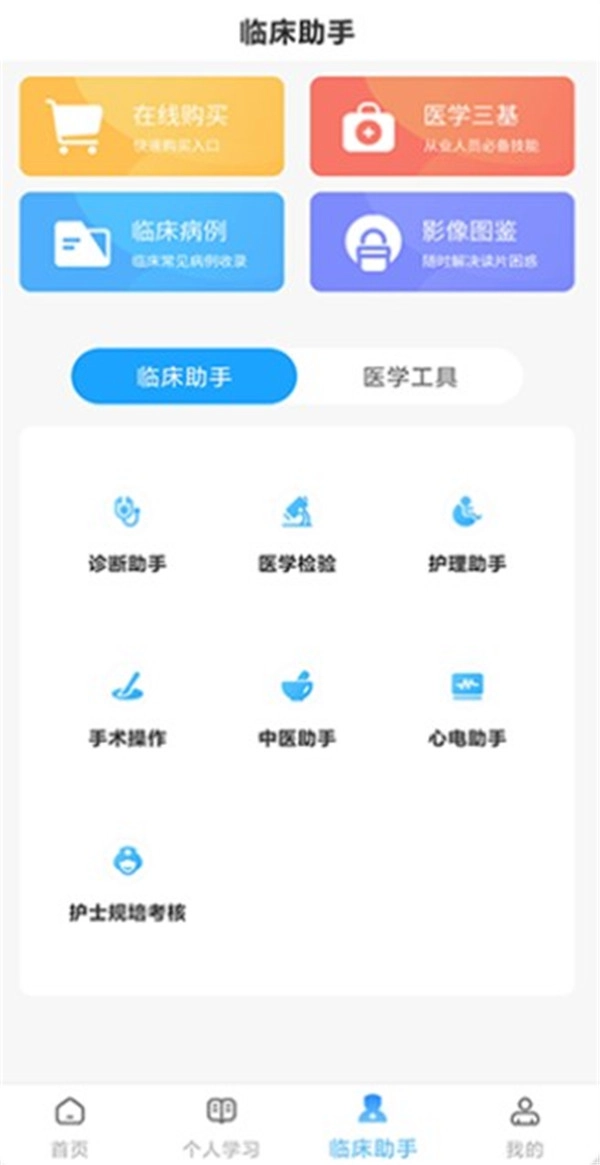Open the 在线购买 card
This screenshot has height=1165, width=600.
point(152,126)
